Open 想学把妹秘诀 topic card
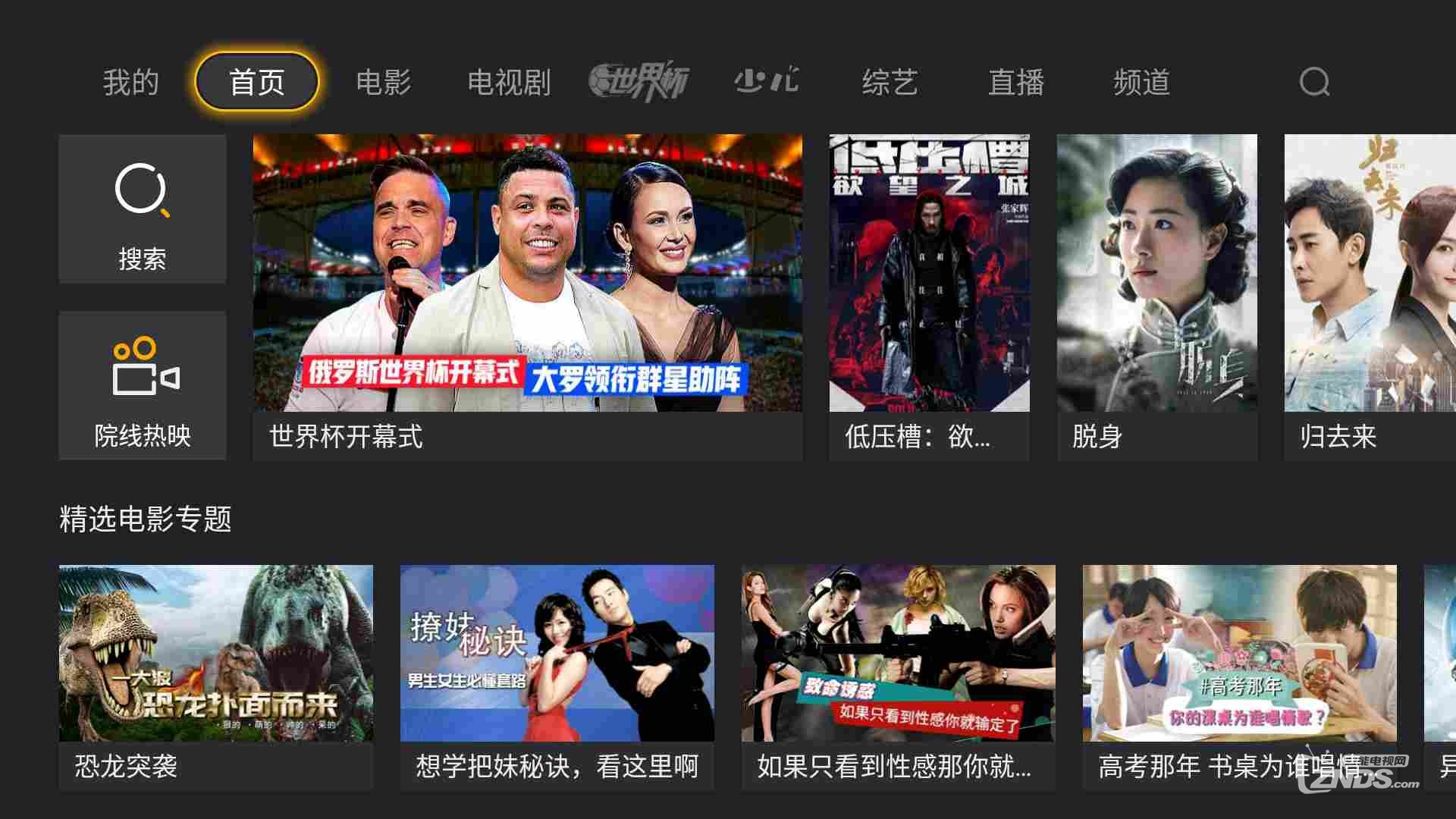This screenshot has width=1456, height=819. [x=557, y=675]
